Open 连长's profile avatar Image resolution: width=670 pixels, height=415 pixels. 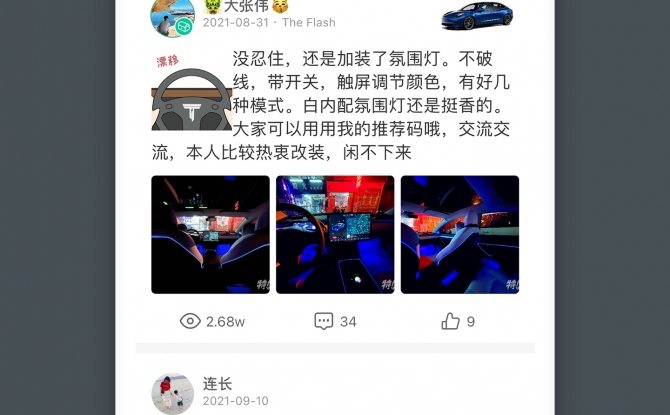point(172,393)
